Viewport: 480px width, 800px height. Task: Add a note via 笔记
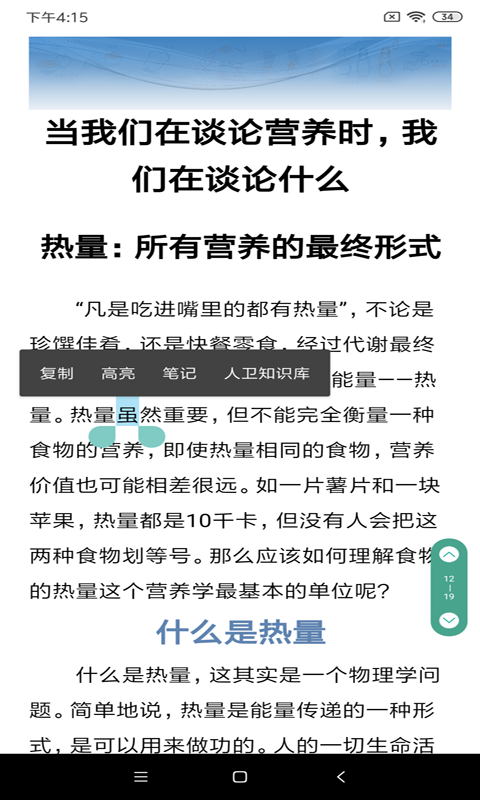tap(179, 373)
